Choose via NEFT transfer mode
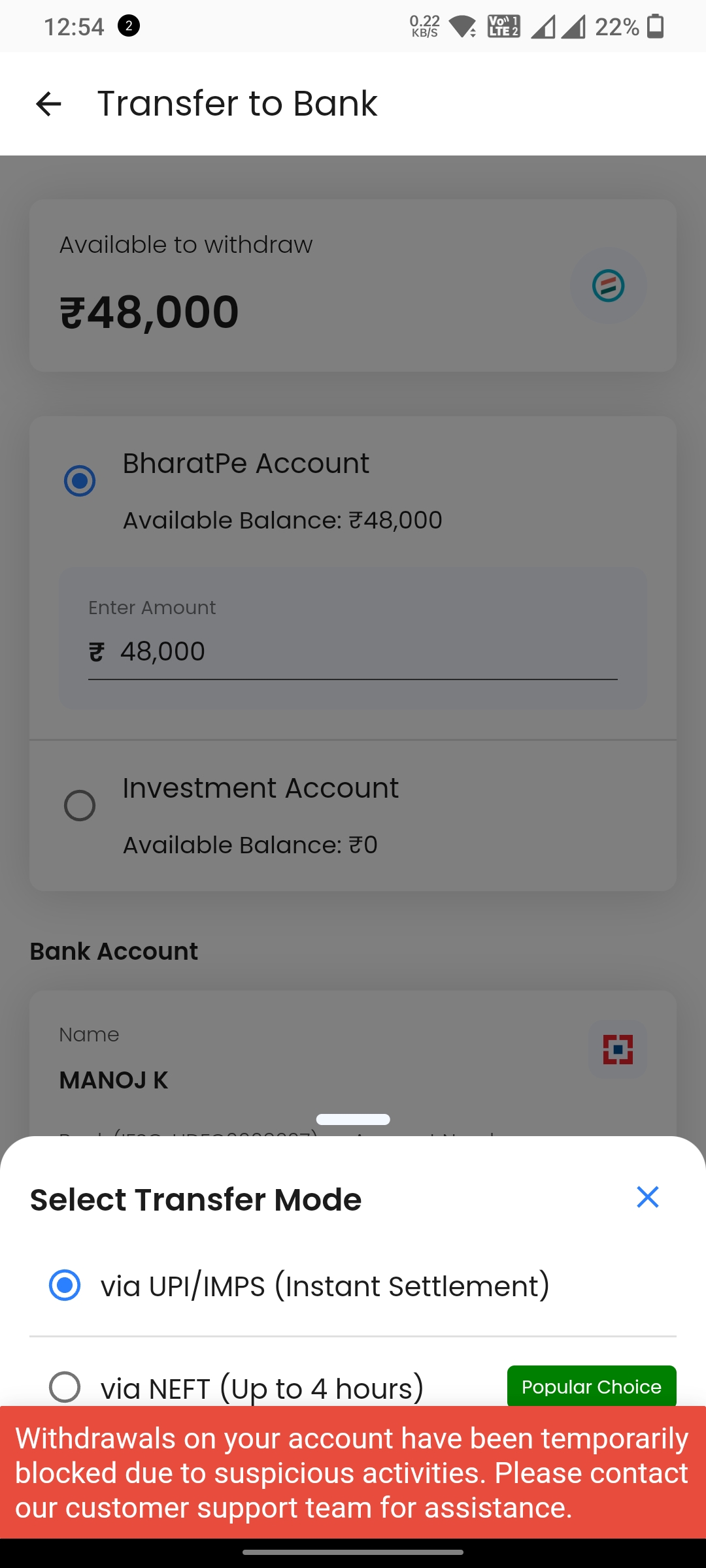 65,1386
